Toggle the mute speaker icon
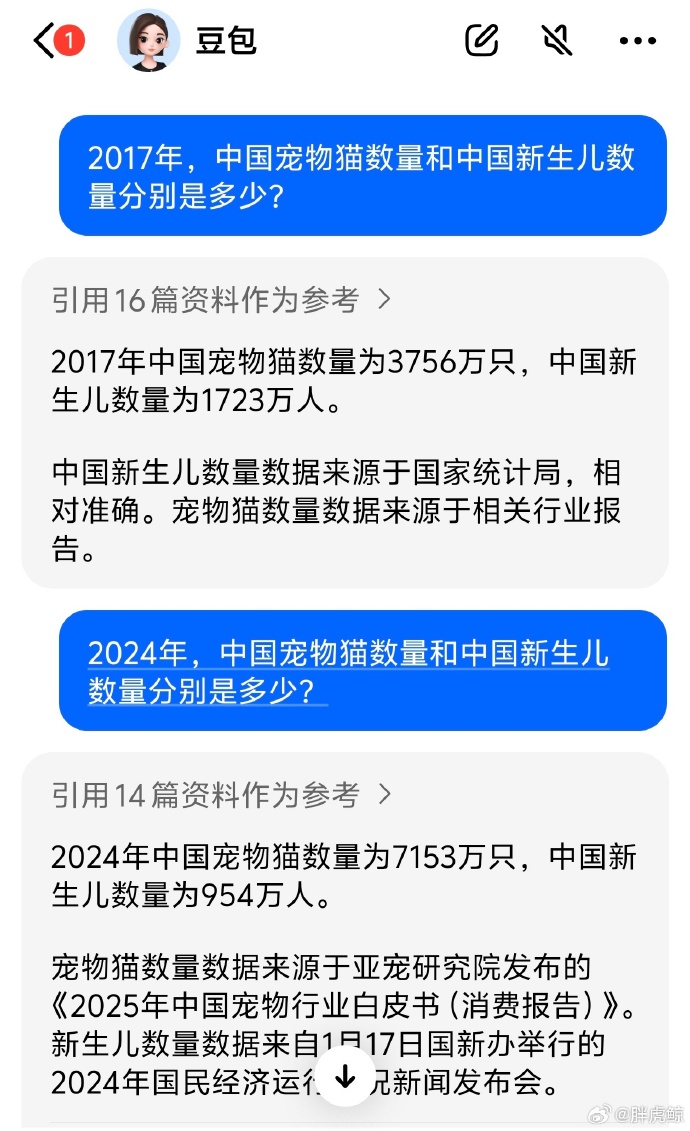This screenshot has height=1131, width=690. tap(558, 40)
